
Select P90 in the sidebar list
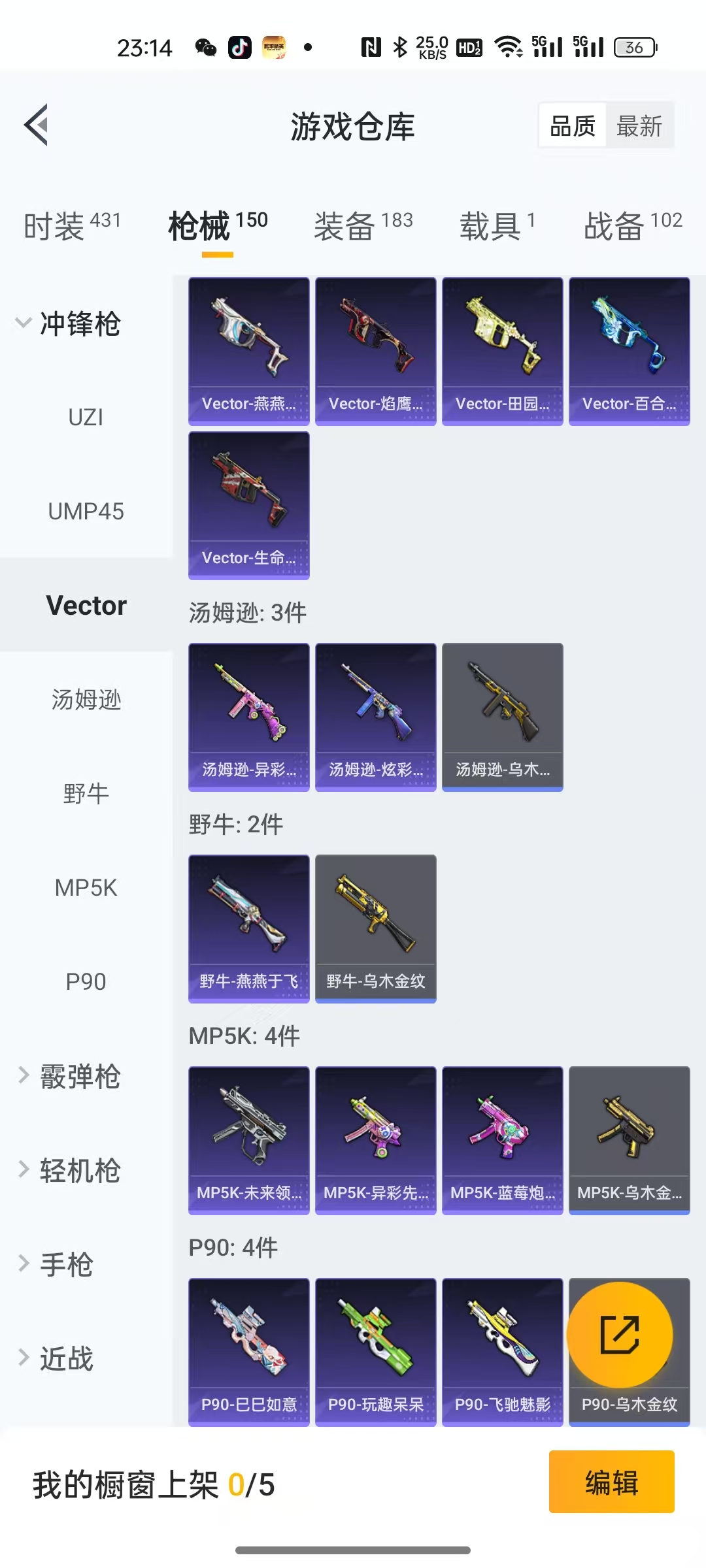[86, 982]
